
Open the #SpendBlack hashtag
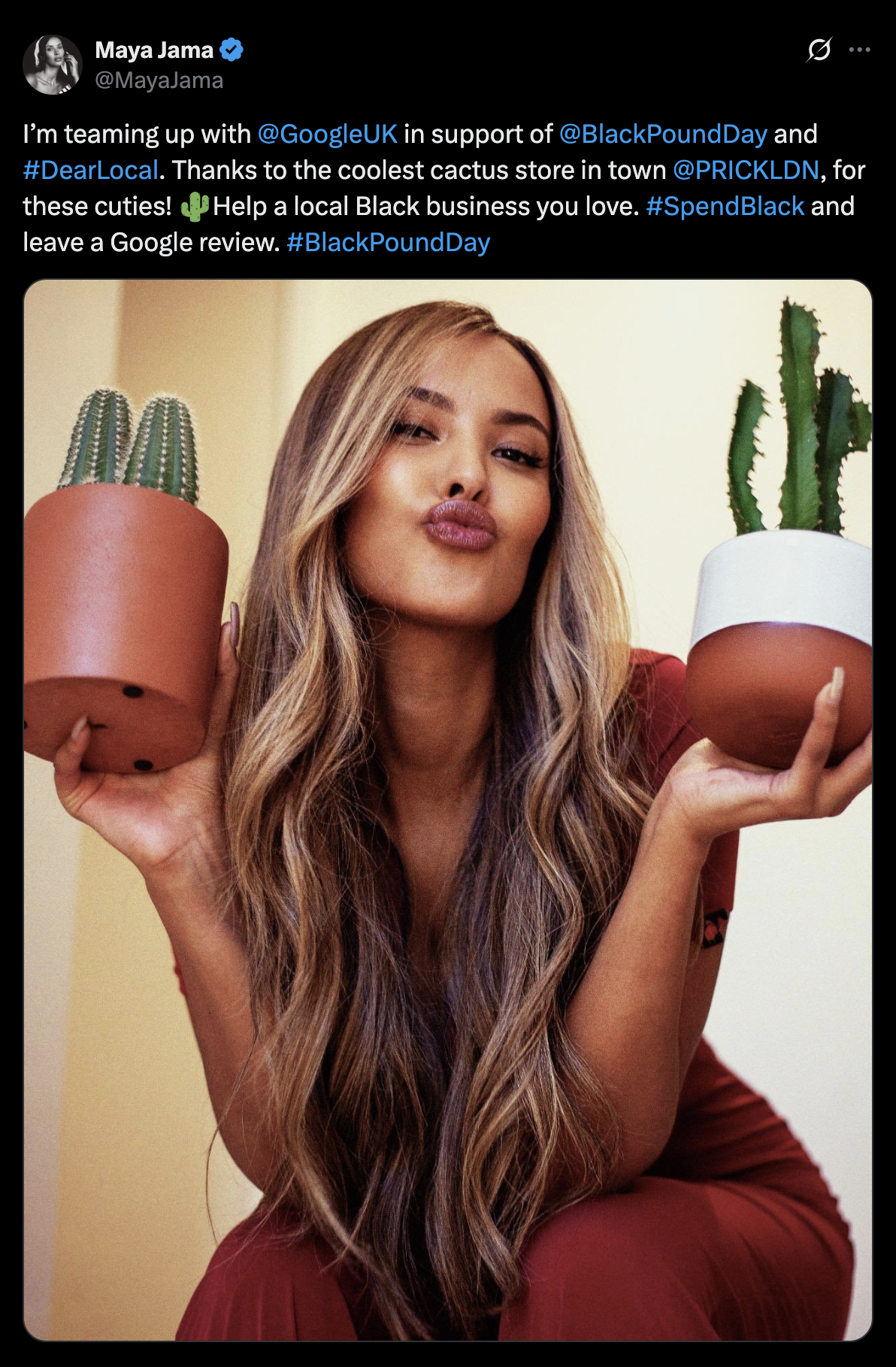point(725,206)
